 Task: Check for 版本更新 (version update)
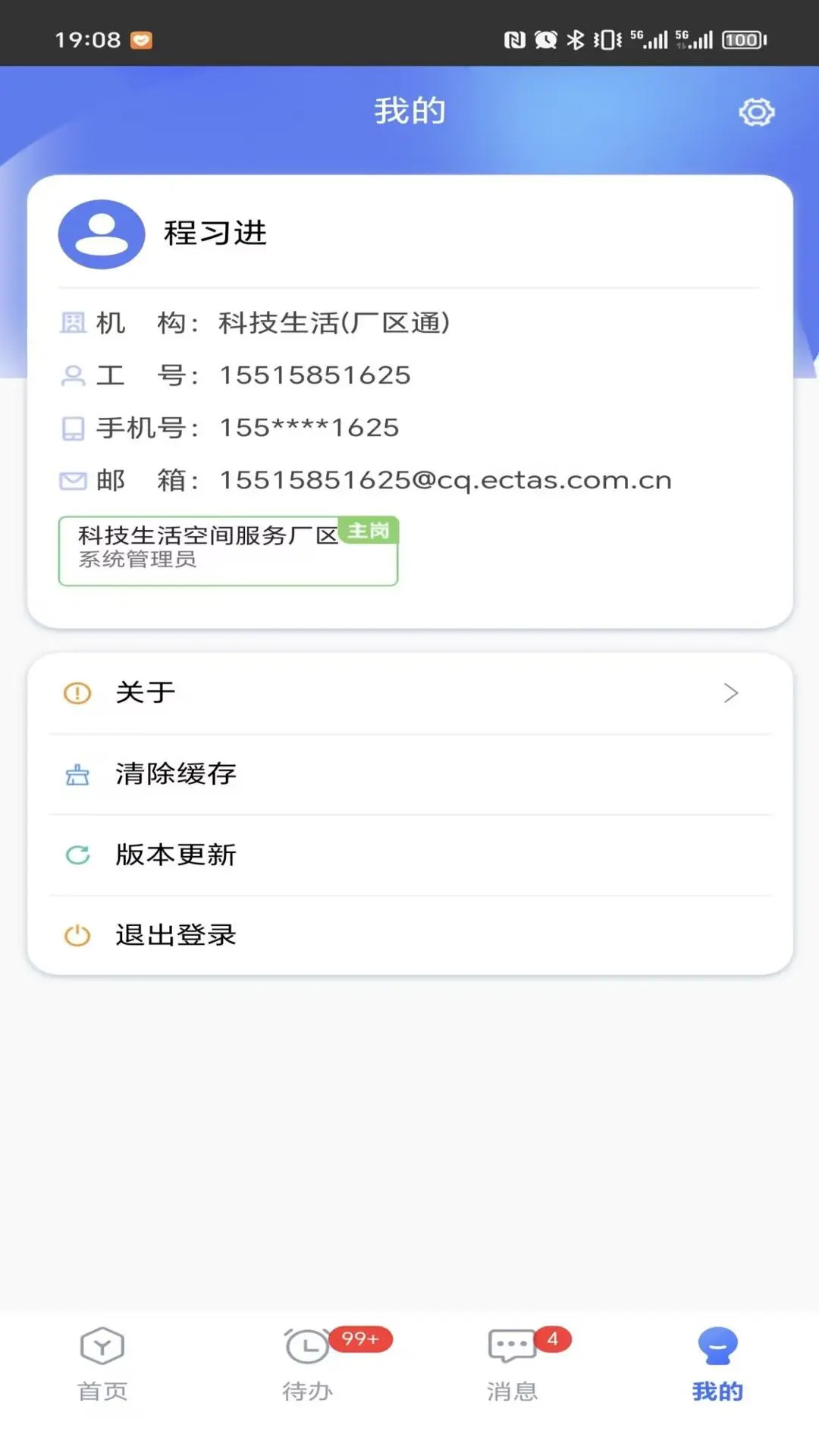409,855
